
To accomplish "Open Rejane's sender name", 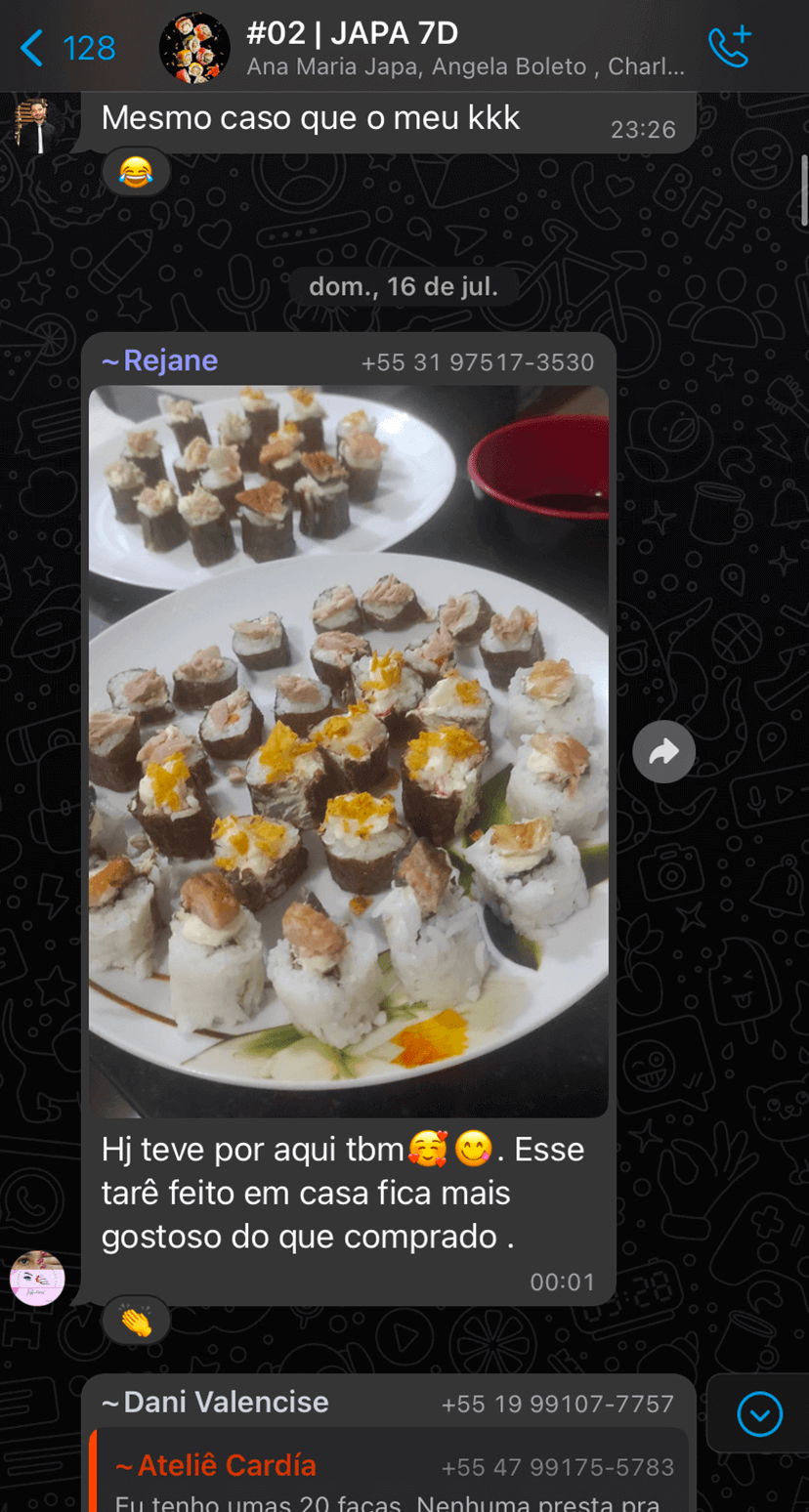I will [x=159, y=361].
